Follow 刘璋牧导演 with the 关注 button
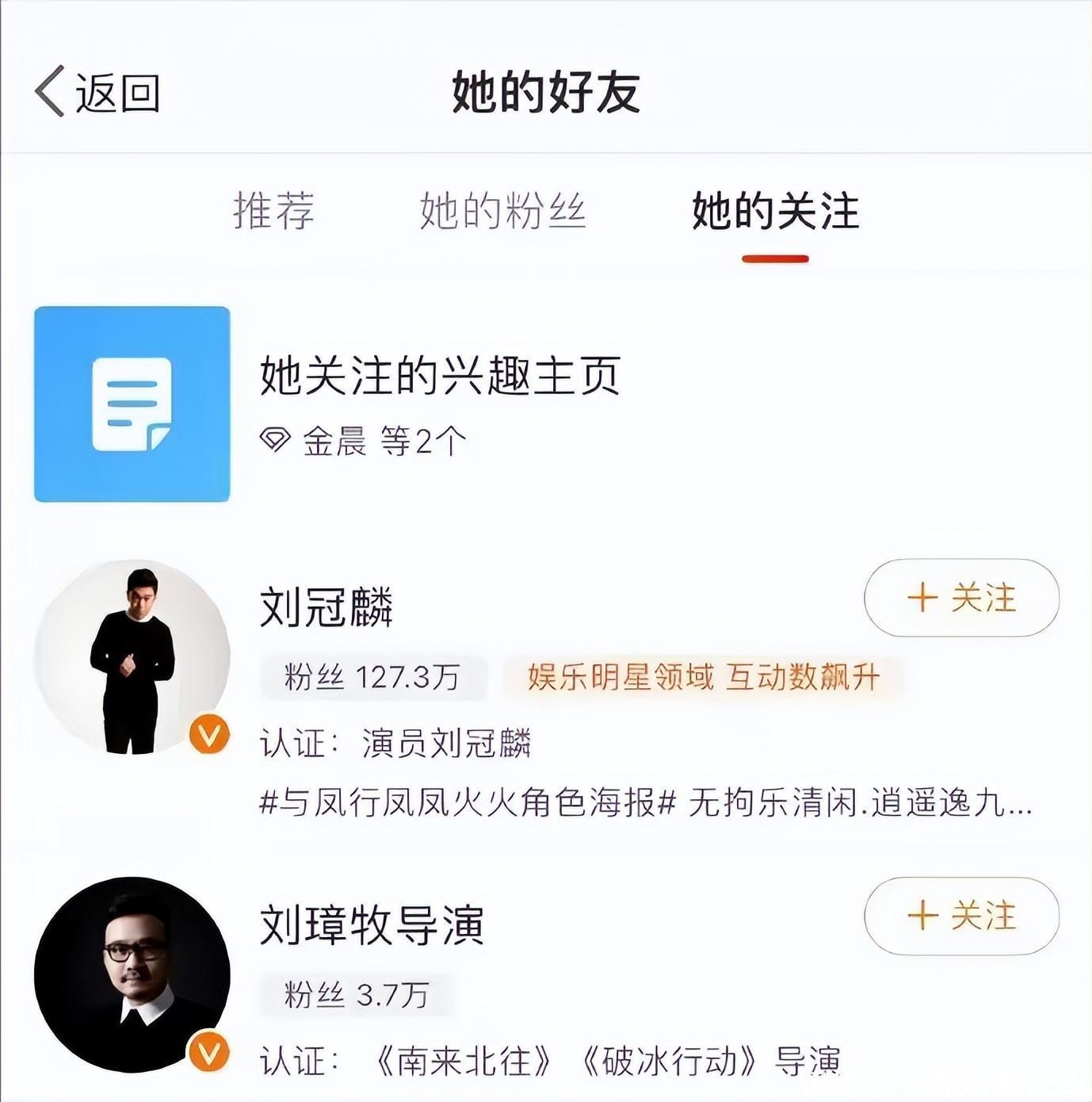This screenshot has width=1092, height=1102. 961,916
